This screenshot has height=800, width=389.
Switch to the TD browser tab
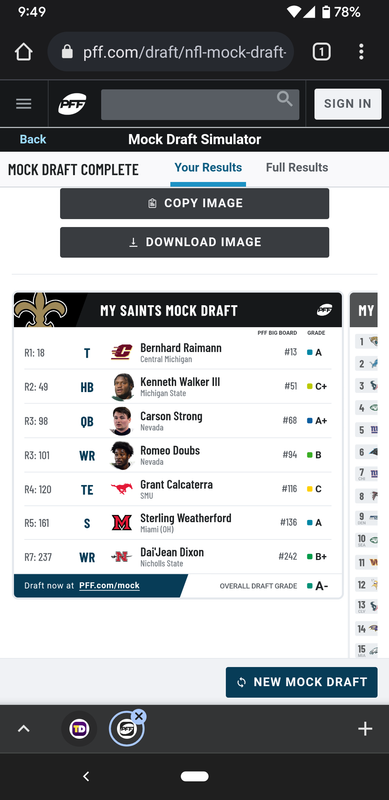coord(79,729)
